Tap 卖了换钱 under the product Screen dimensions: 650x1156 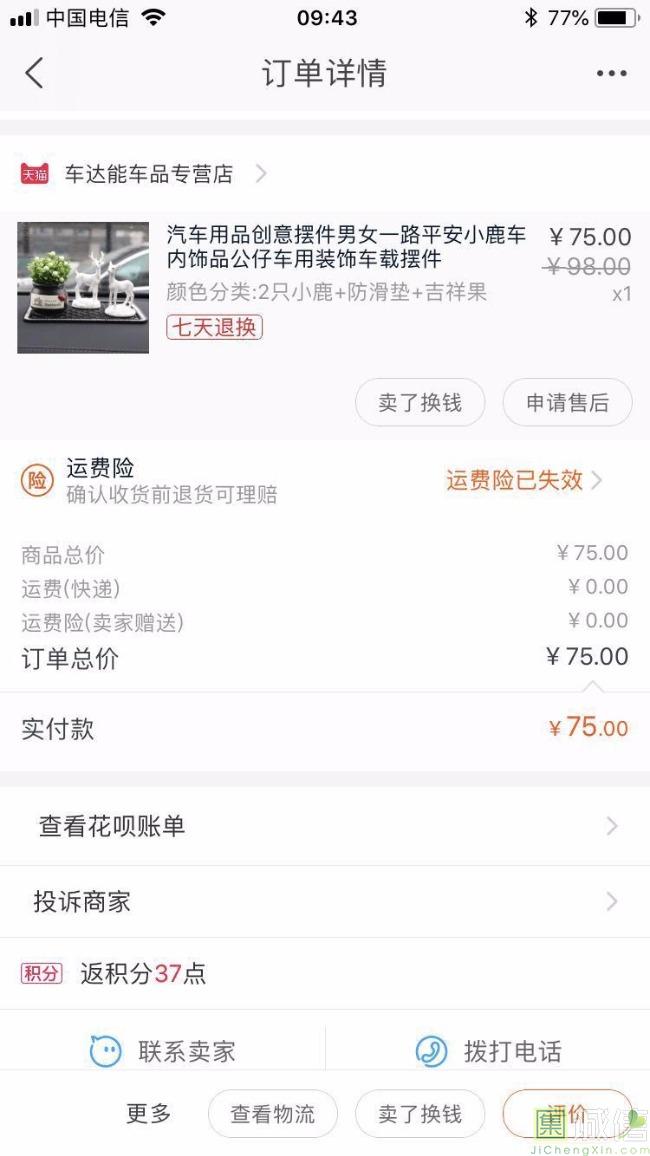point(420,403)
